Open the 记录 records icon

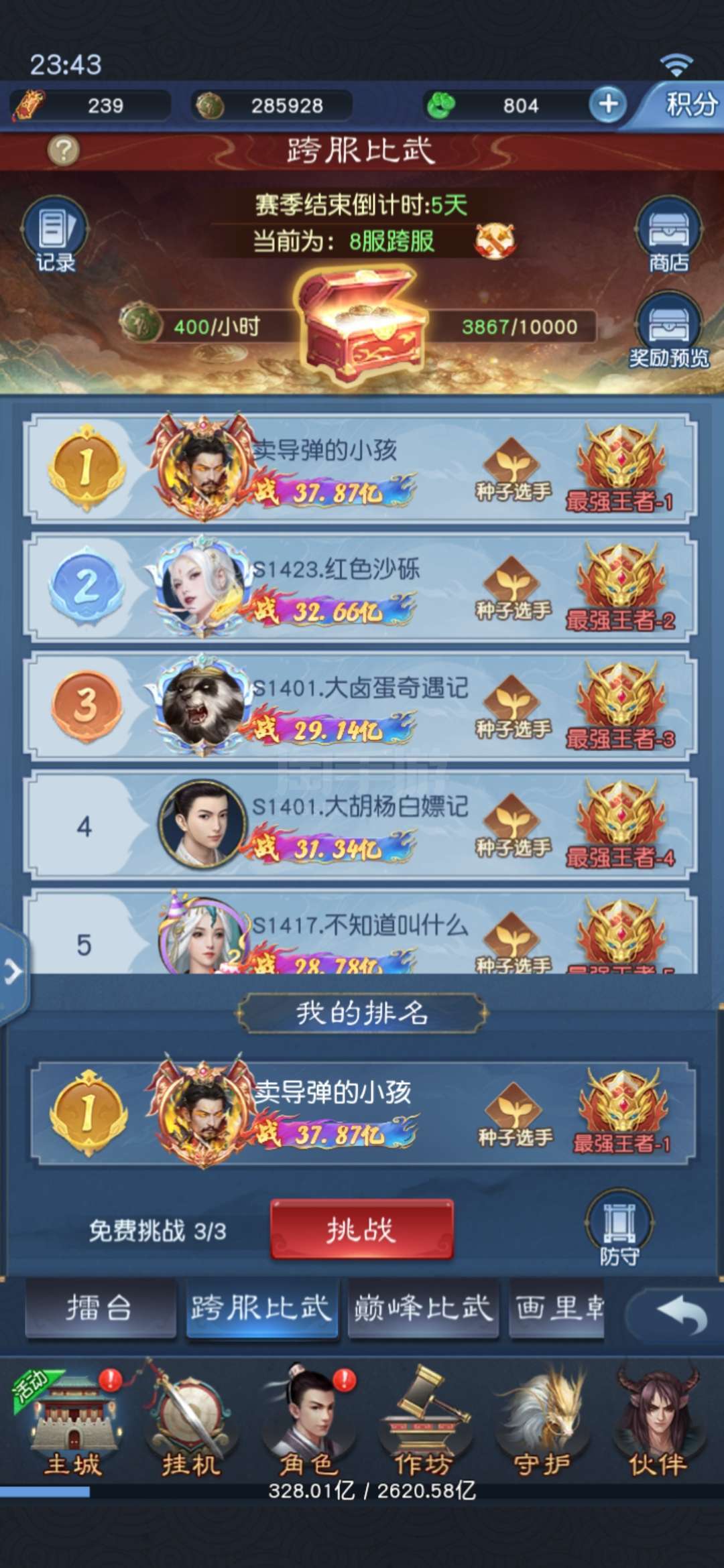[55, 235]
